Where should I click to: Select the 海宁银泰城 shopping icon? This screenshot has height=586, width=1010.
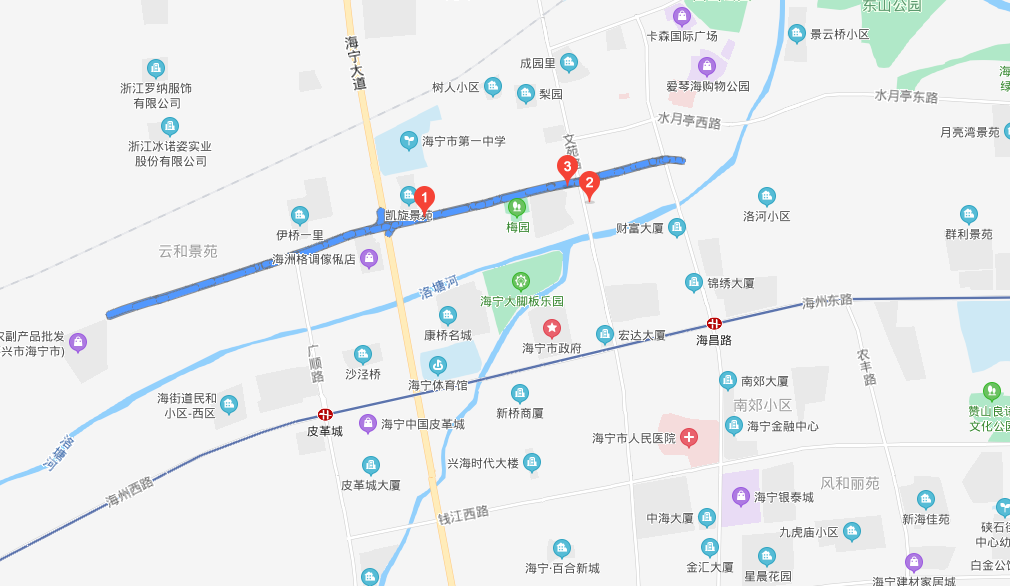(740, 497)
